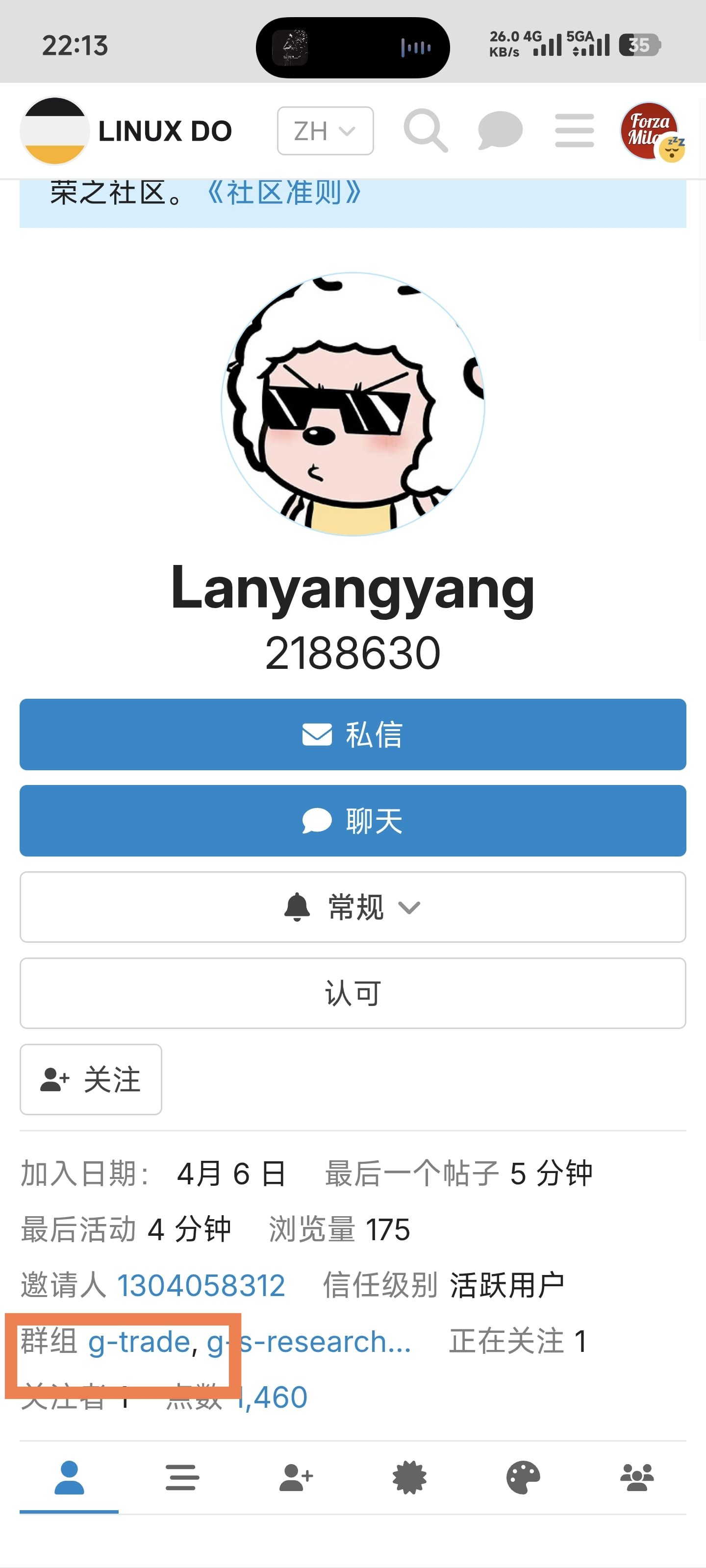
Task: Tap the 认可 button
Action: tap(353, 993)
